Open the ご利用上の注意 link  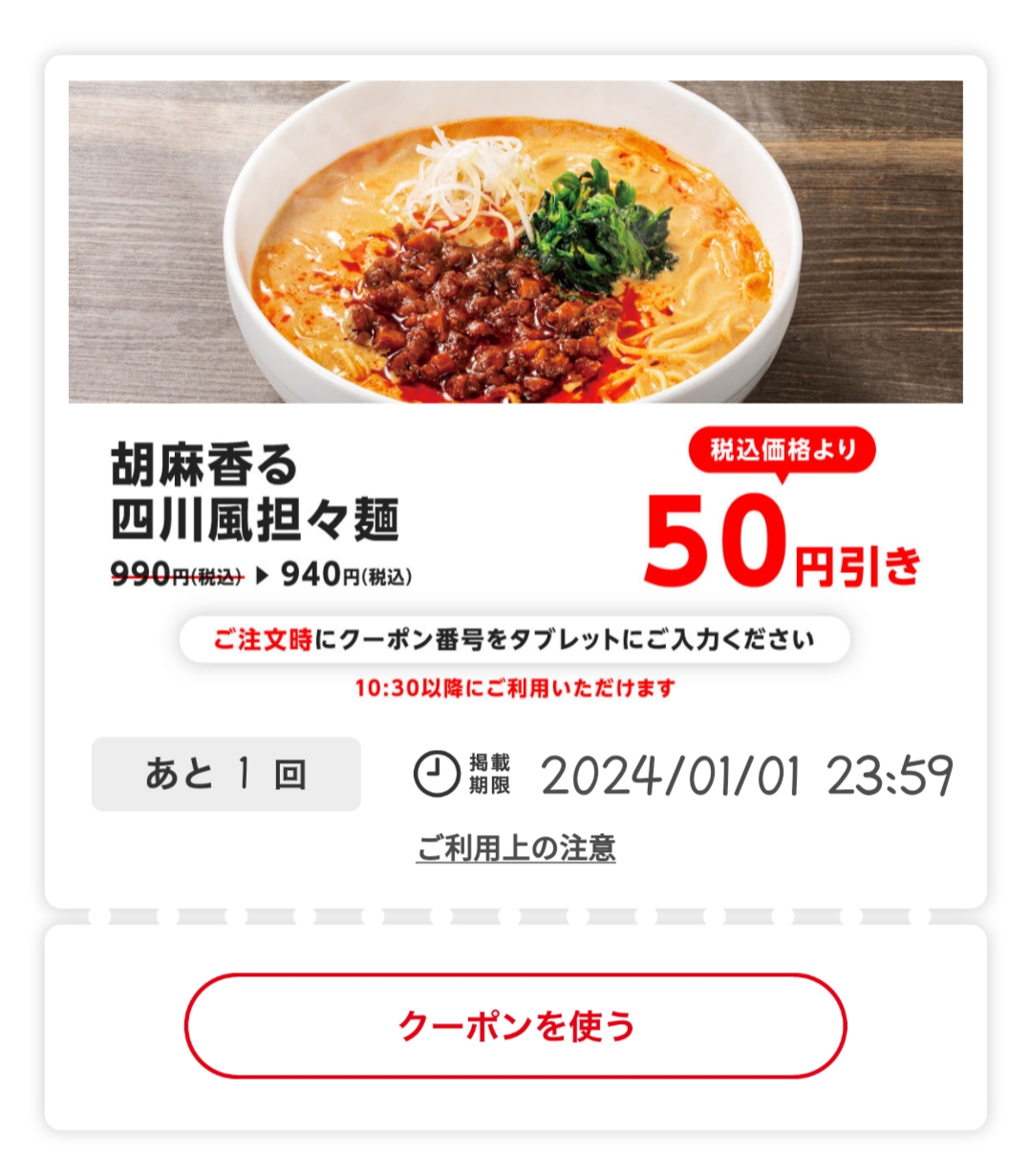[515, 847]
